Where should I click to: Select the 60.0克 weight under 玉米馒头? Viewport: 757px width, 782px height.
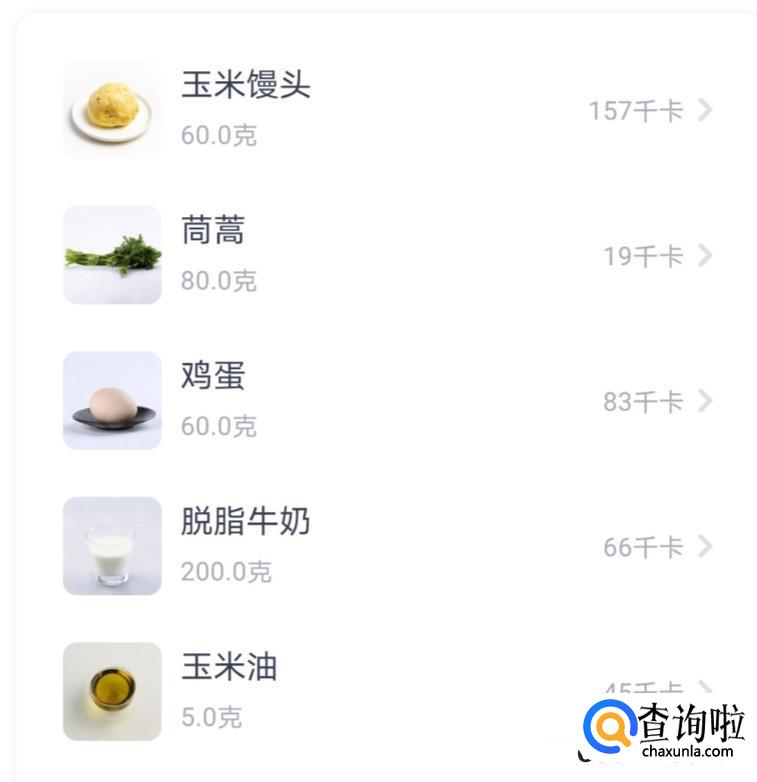(220, 136)
